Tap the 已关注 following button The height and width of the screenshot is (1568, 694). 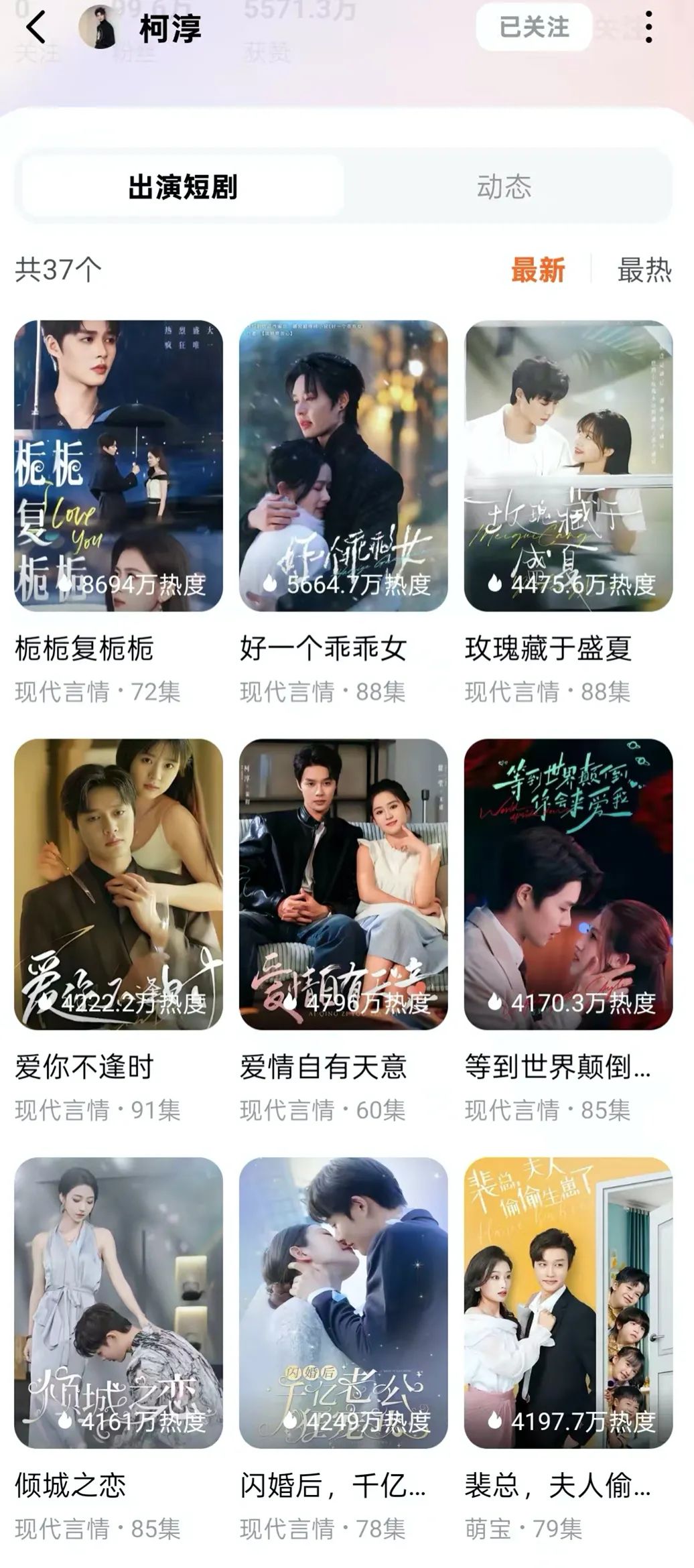tap(534, 27)
